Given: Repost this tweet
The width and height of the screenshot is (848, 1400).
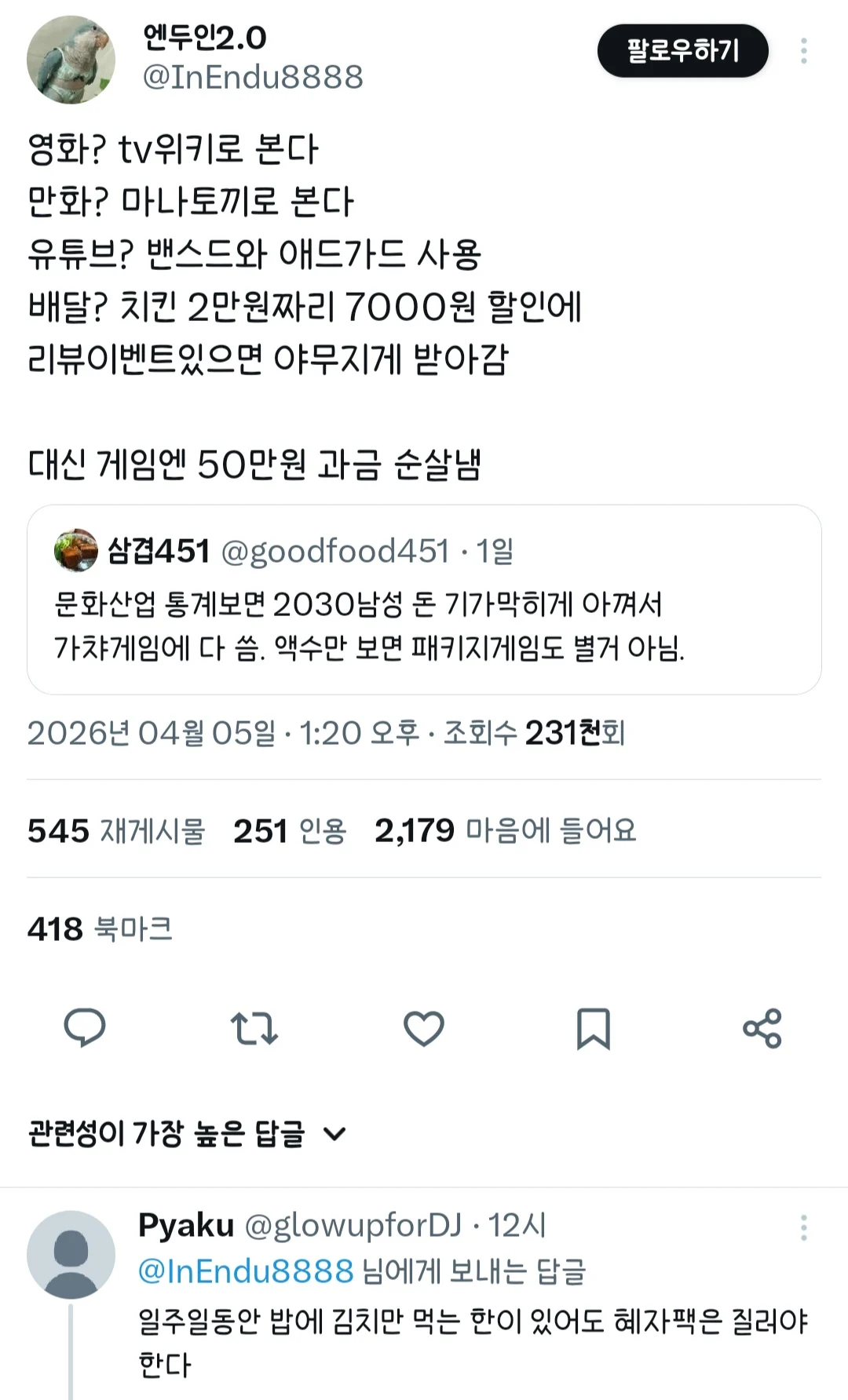Looking at the screenshot, I should 254,1027.
